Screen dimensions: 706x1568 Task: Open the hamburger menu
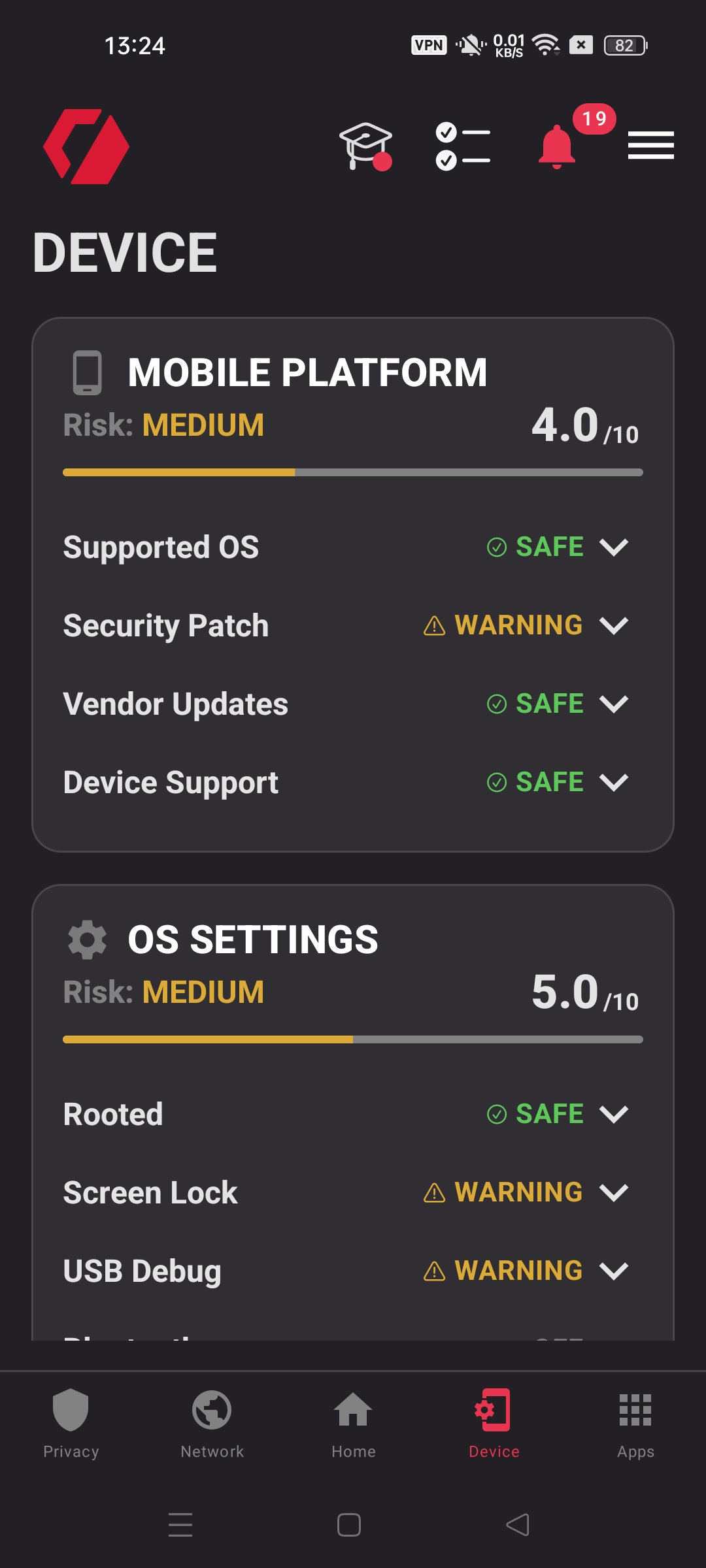click(x=650, y=145)
